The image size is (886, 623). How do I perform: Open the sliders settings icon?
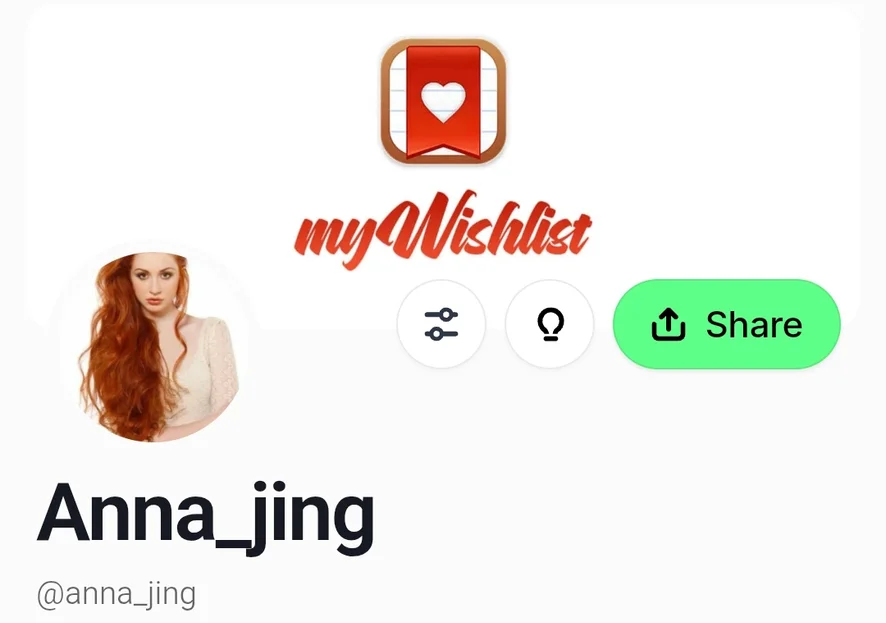click(441, 324)
